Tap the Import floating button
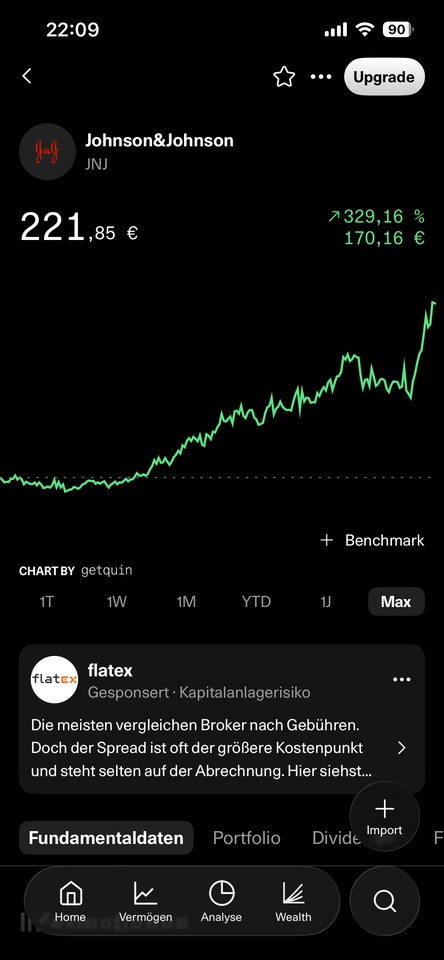Viewport: 444px width, 960px height. coord(385,816)
